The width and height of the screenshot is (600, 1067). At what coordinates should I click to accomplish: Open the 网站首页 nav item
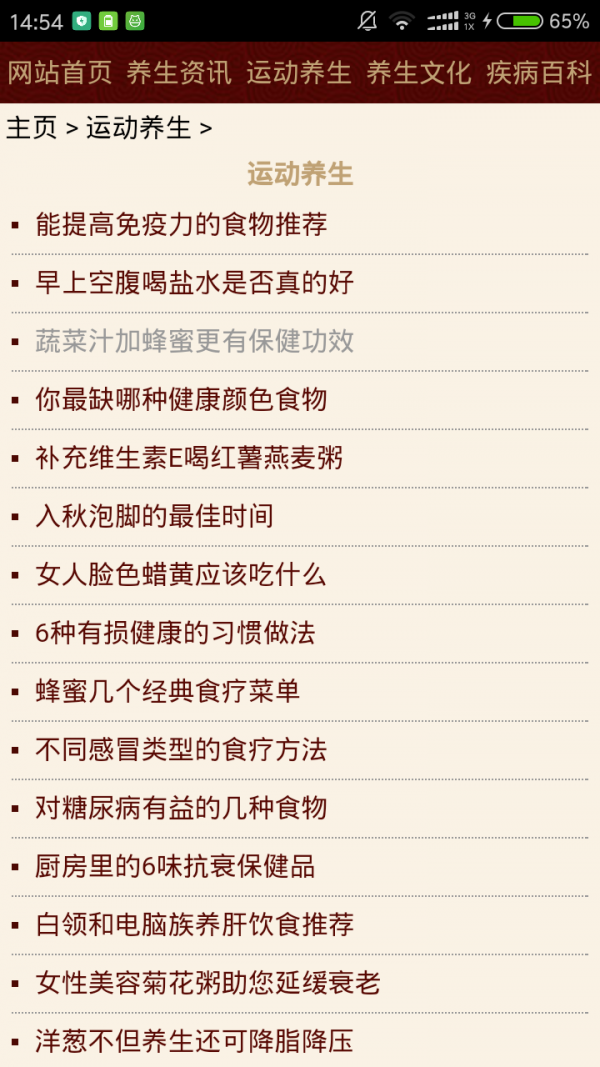point(60,73)
